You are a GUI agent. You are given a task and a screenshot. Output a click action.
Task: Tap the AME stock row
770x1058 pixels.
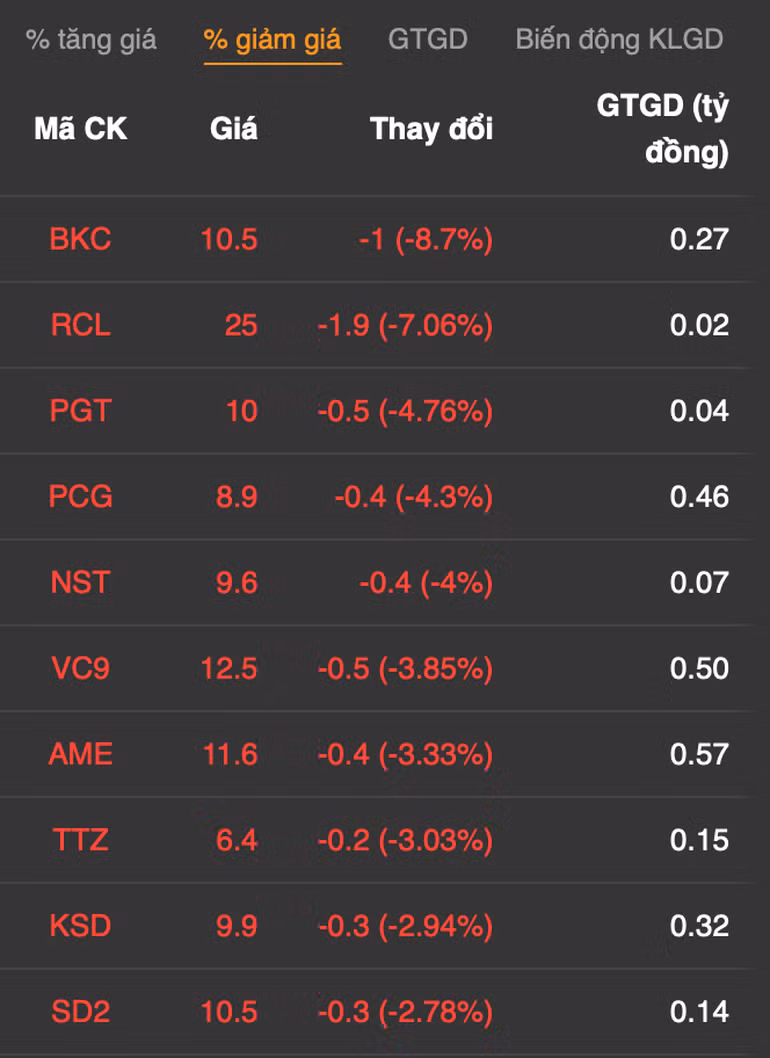80,754
